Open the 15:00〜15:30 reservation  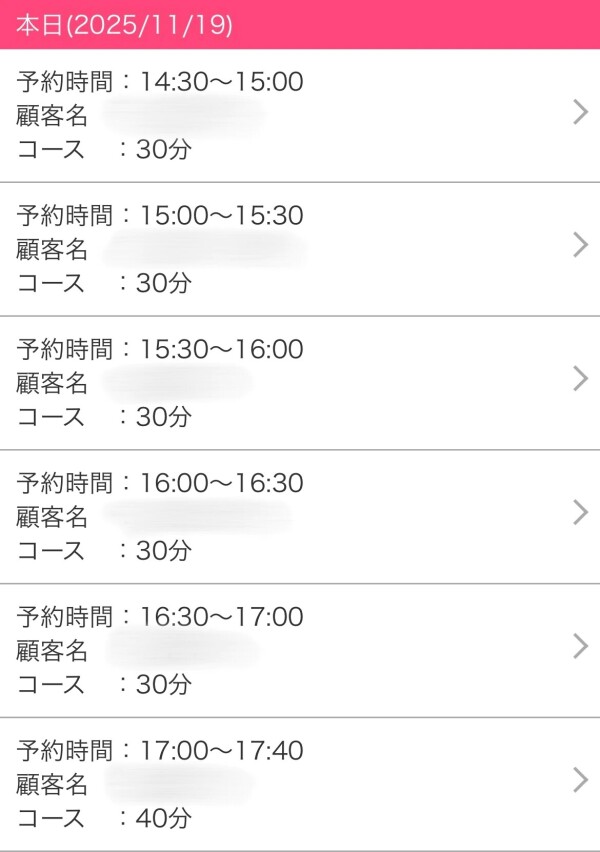[300, 249]
